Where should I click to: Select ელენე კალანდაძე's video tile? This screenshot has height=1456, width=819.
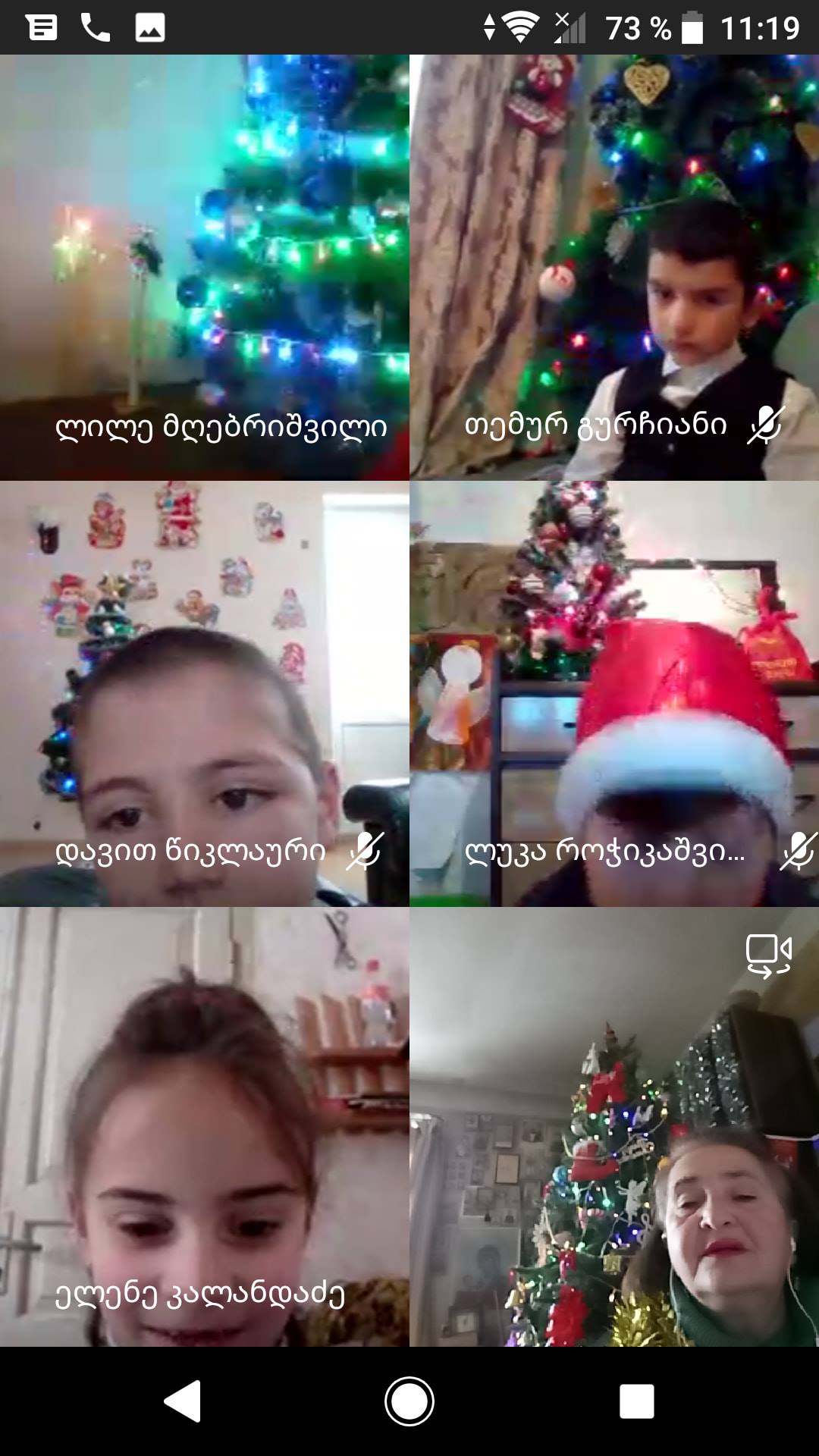[205, 1127]
